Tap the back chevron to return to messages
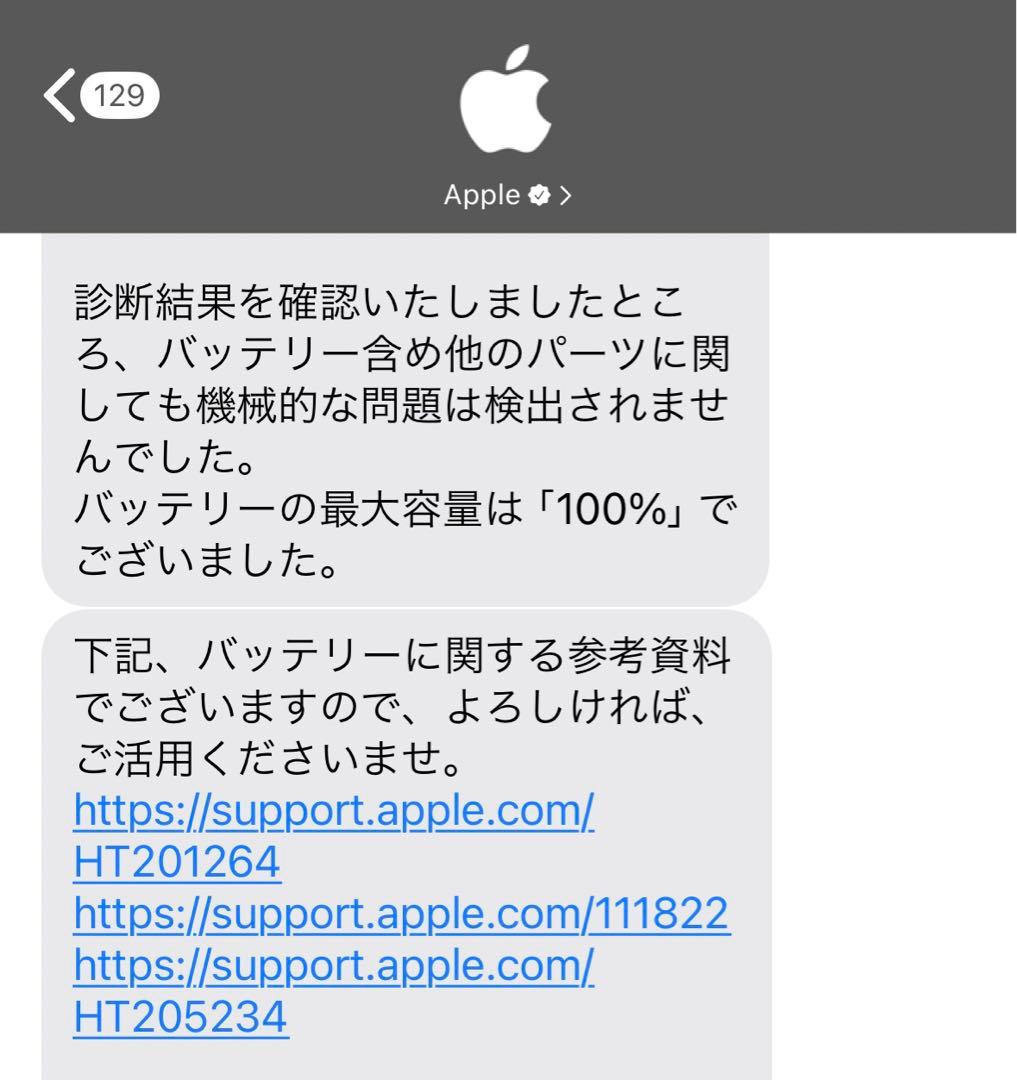 62,93
